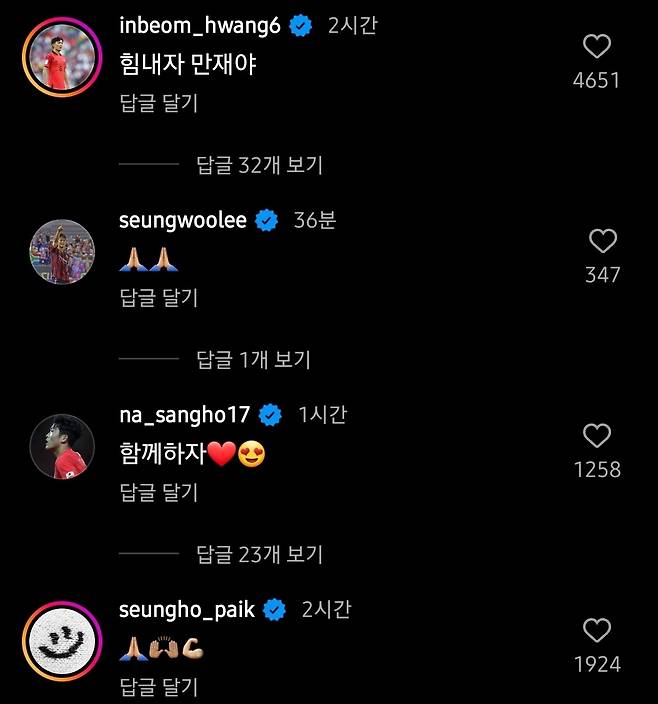Like na_sangho17's comment
This screenshot has width=658, height=704.
[597, 436]
